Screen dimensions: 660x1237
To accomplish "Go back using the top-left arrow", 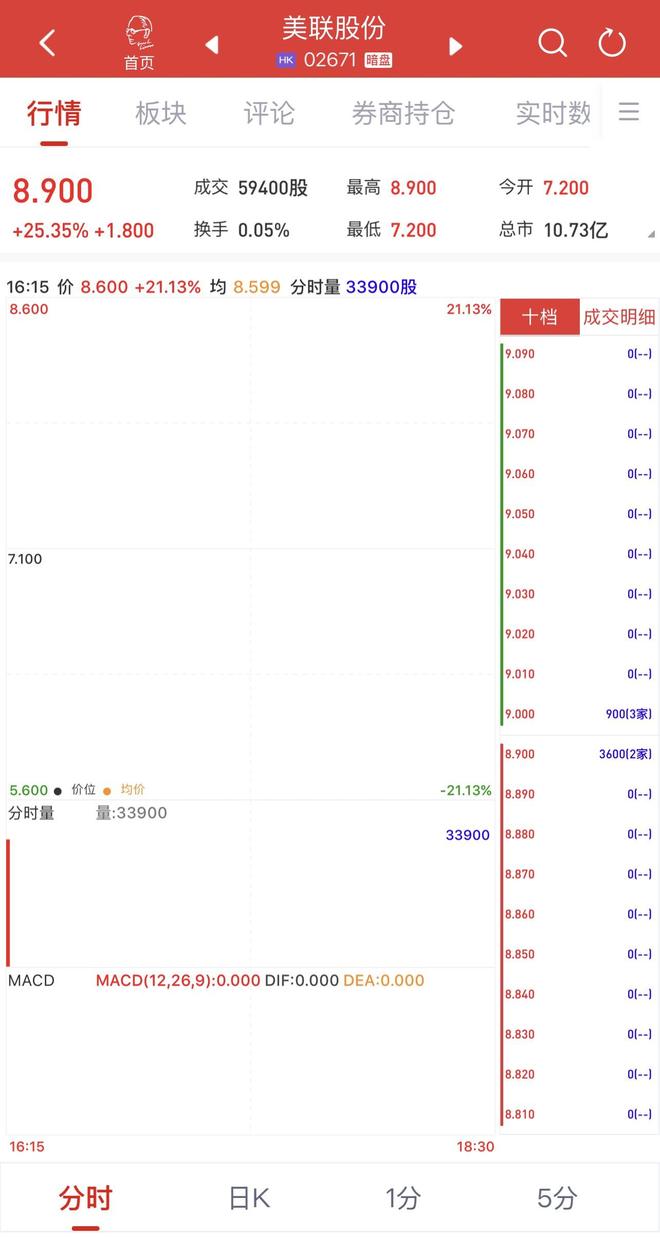I will (47, 43).
